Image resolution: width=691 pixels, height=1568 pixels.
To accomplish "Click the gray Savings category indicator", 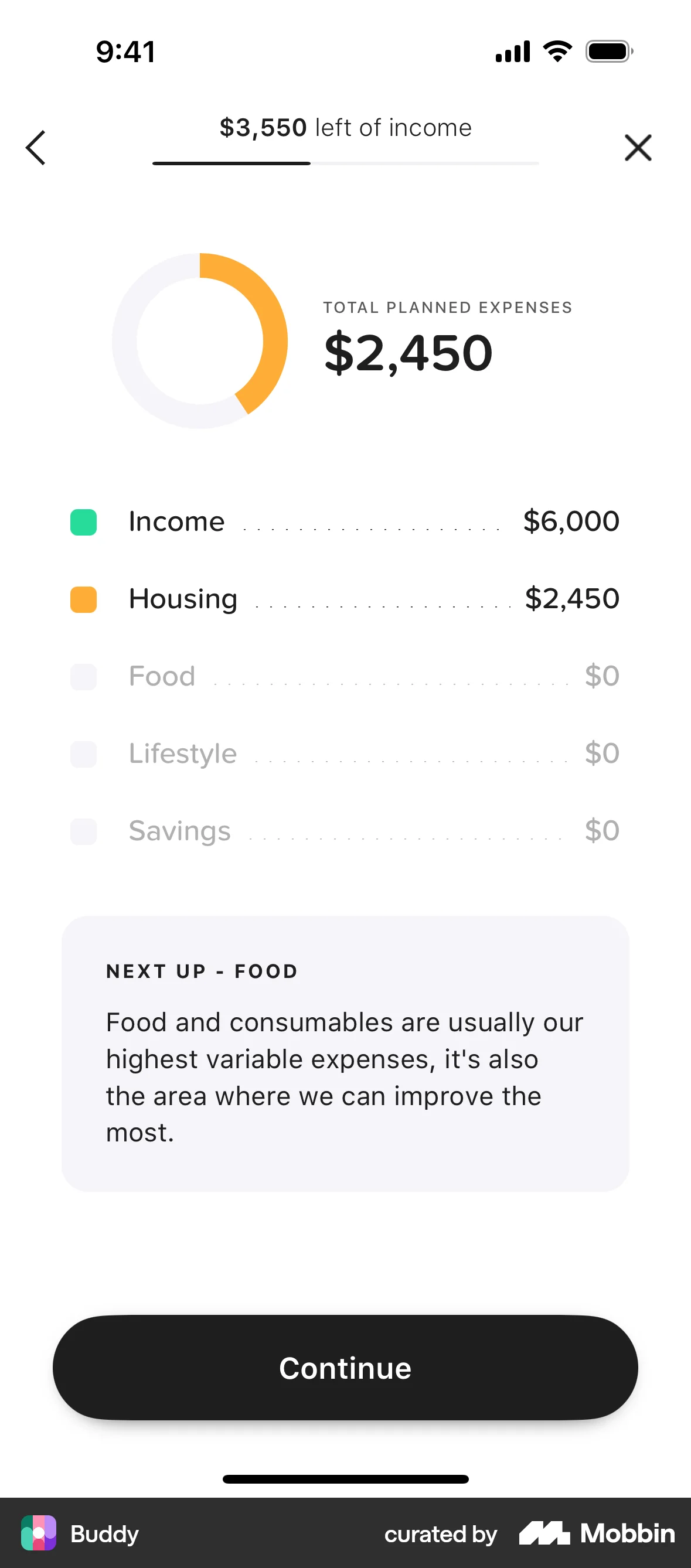I will pos(83,831).
